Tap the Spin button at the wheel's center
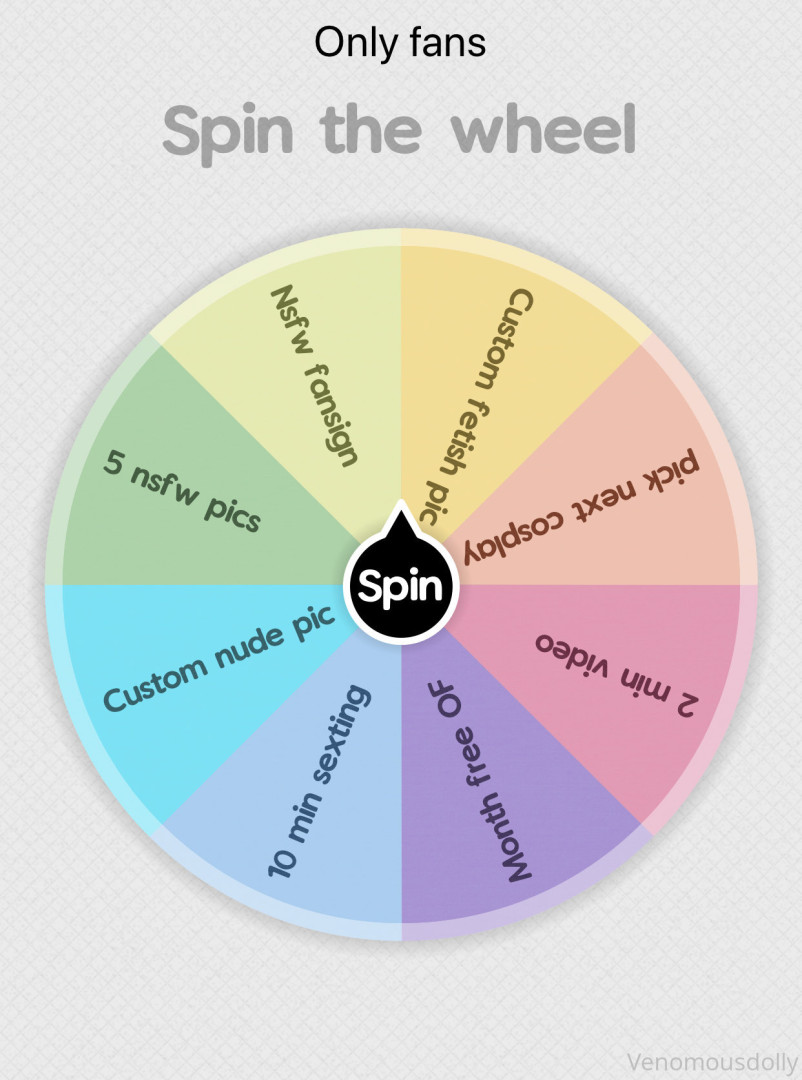The height and width of the screenshot is (1080, 802). click(x=400, y=587)
